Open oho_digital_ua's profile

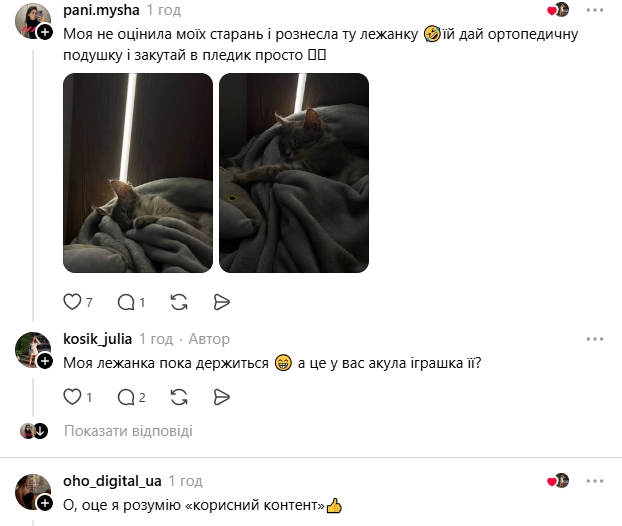[112, 481]
